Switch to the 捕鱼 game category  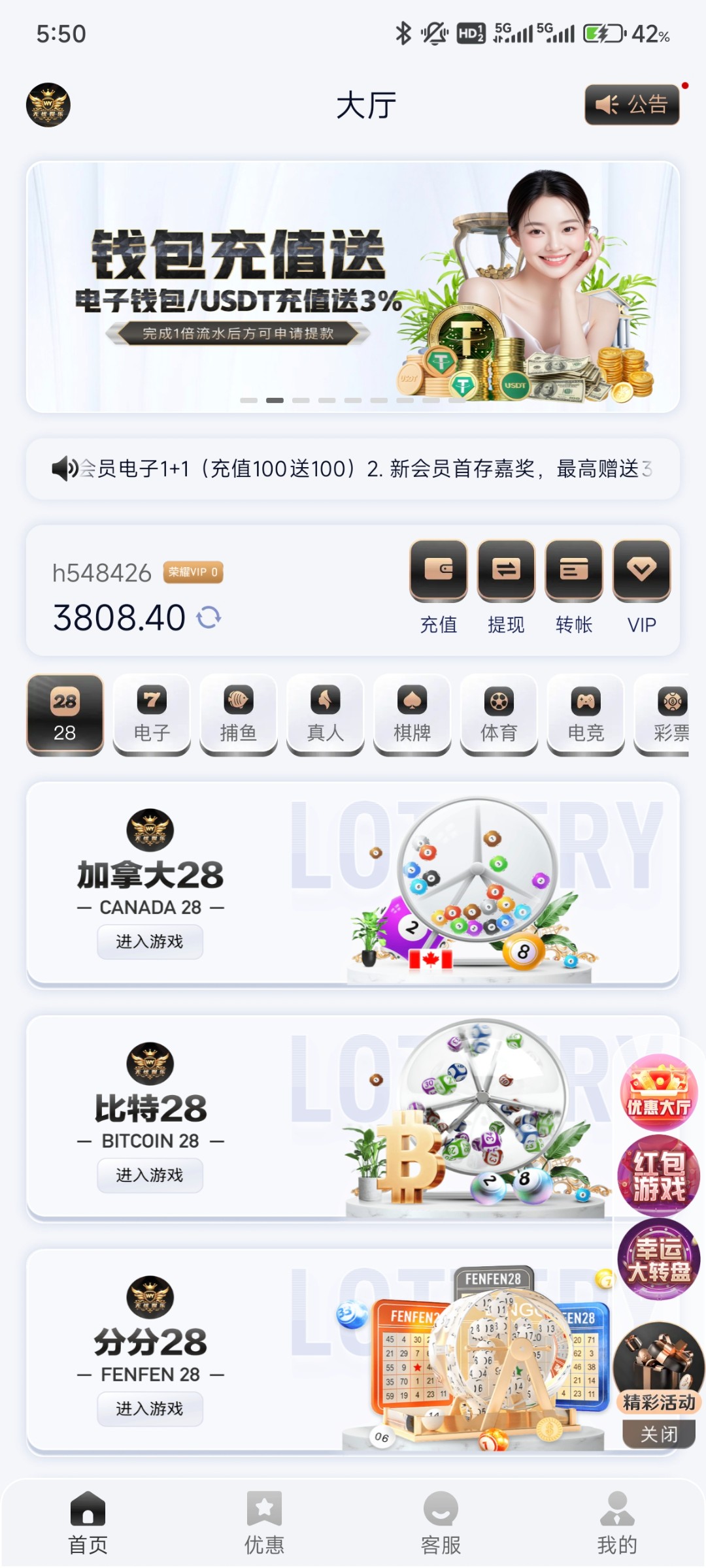pyautogui.click(x=238, y=715)
